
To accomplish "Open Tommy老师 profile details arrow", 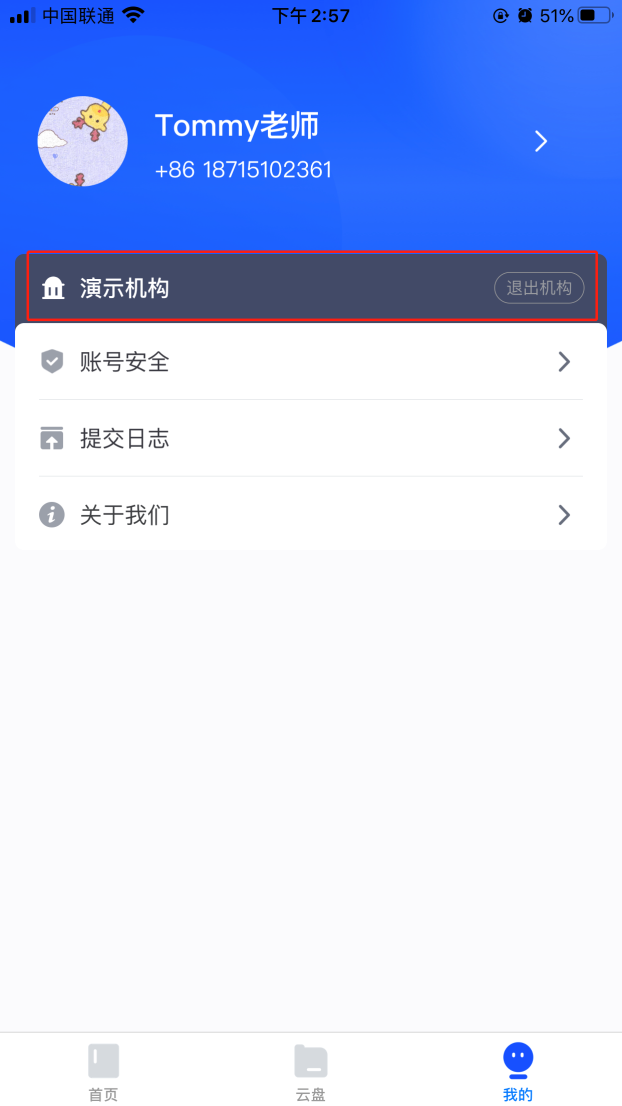I will pyautogui.click(x=541, y=142).
